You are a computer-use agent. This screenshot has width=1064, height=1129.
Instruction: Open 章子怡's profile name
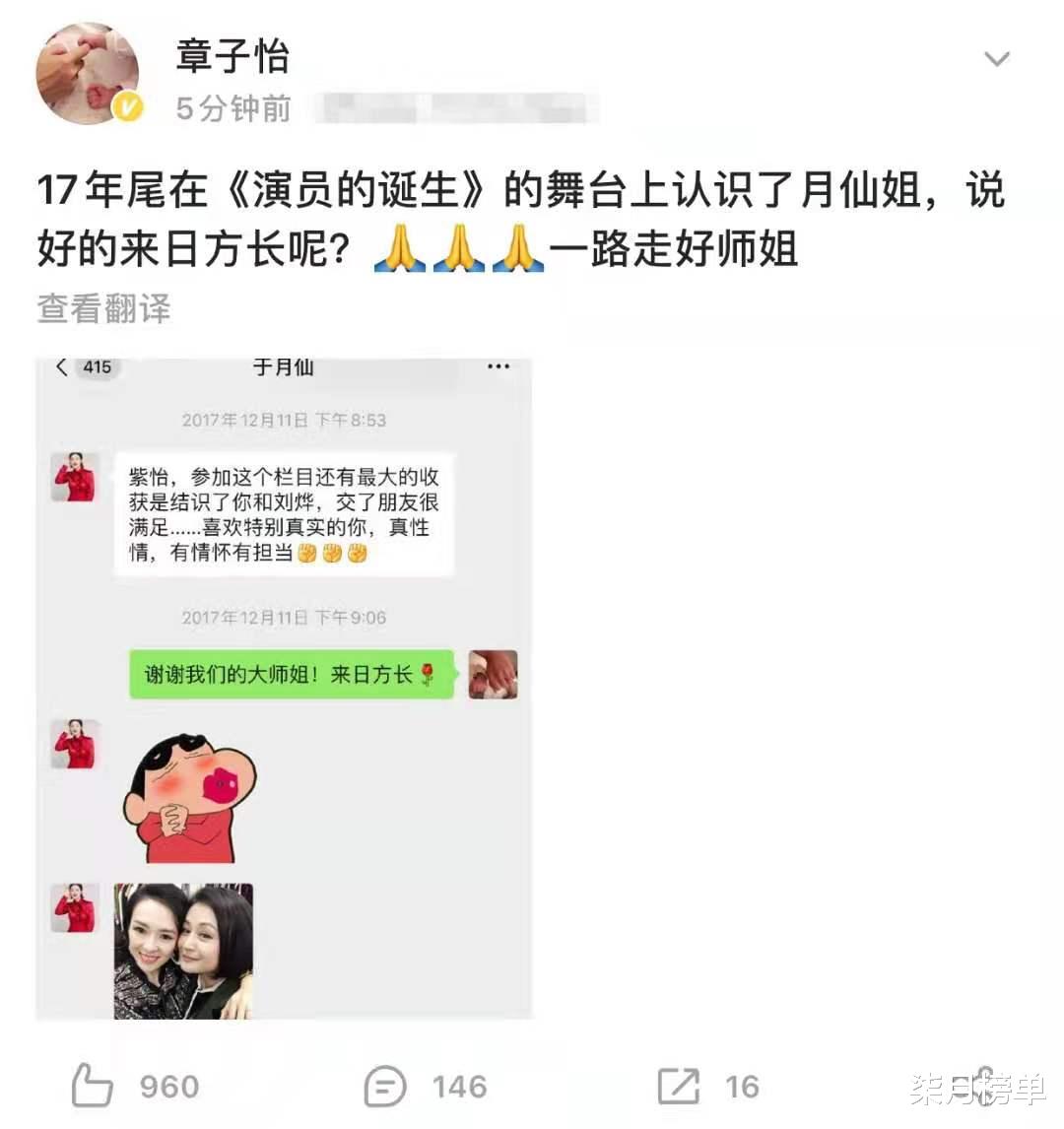pyautogui.click(x=233, y=57)
